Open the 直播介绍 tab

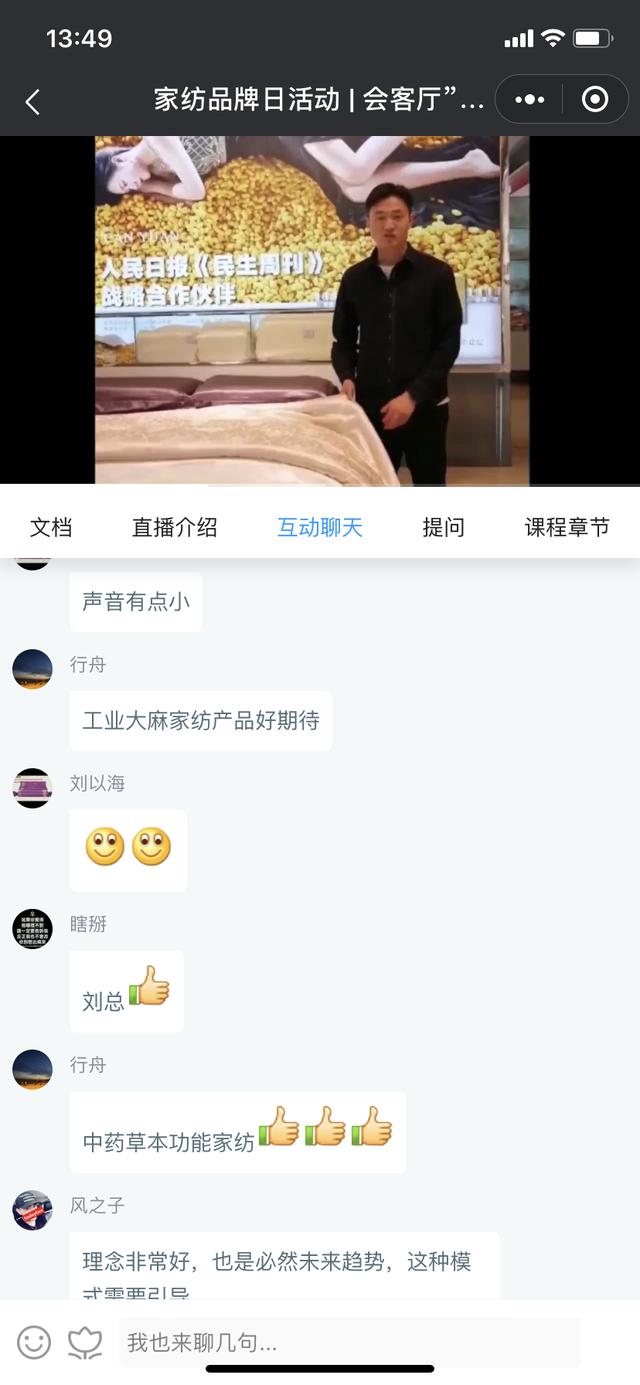pos(175,527)
